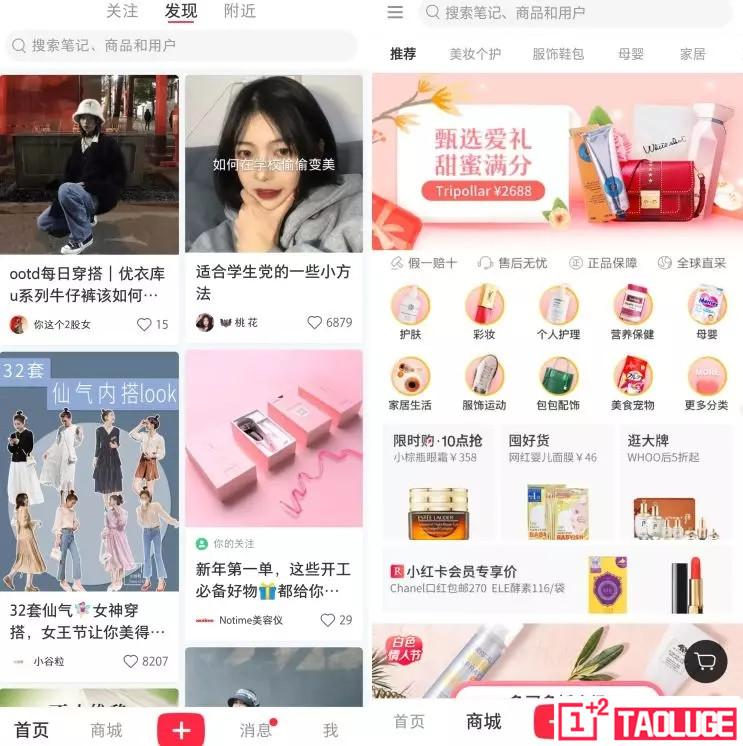
Task: Open the 彩妆 category
Action: [x=483, y=313]
